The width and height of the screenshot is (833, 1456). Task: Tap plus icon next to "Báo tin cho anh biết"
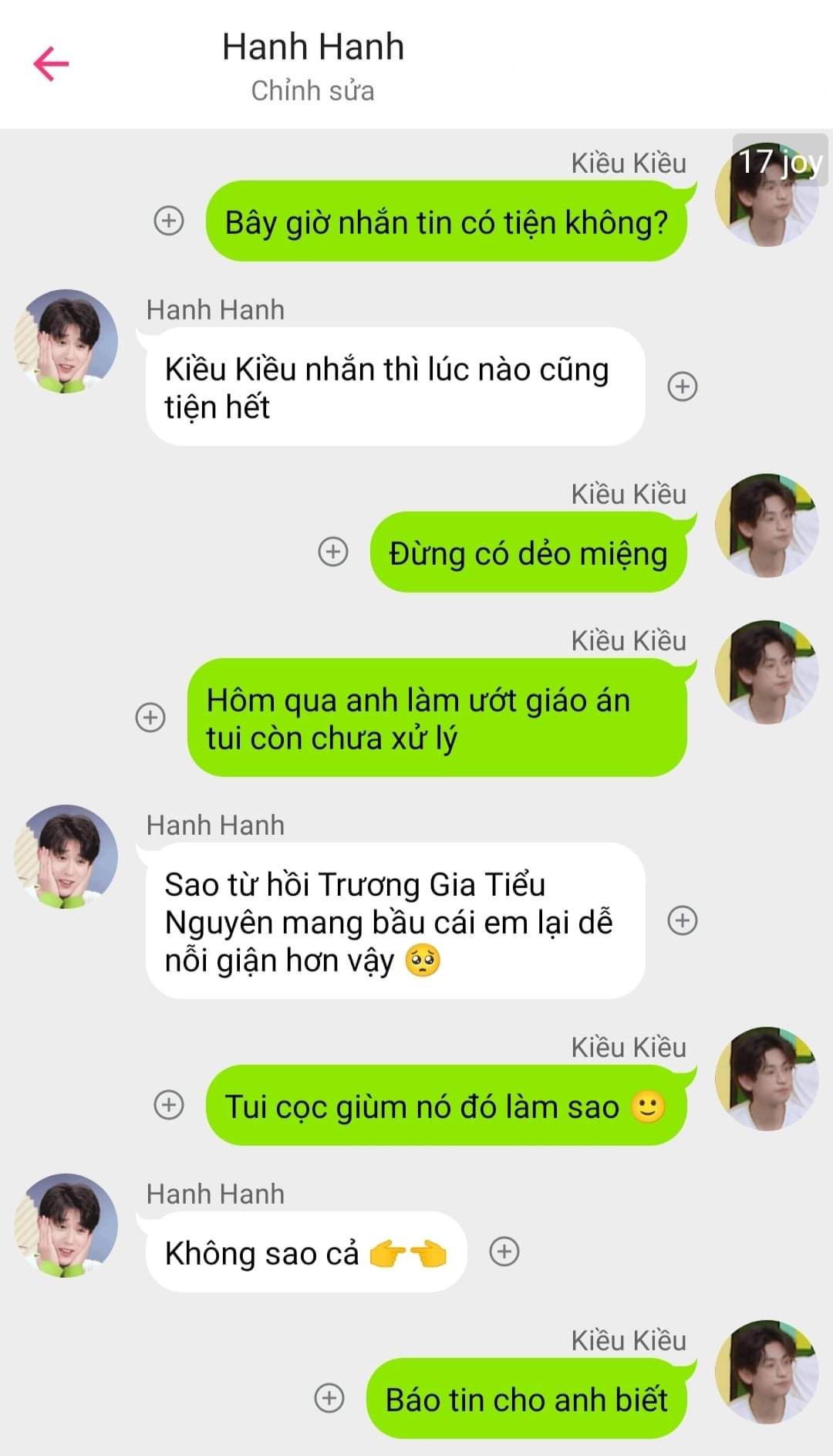click(329, 1397)
